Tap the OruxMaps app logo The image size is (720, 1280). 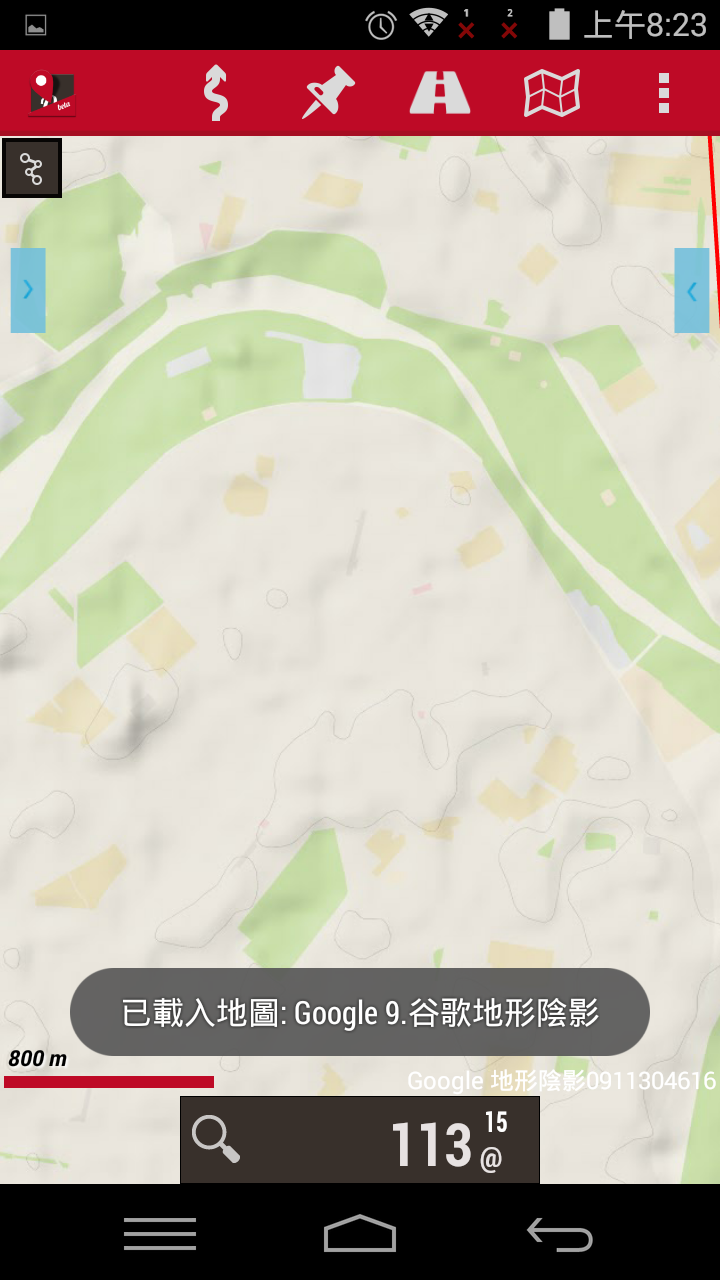tap(52, 93)
